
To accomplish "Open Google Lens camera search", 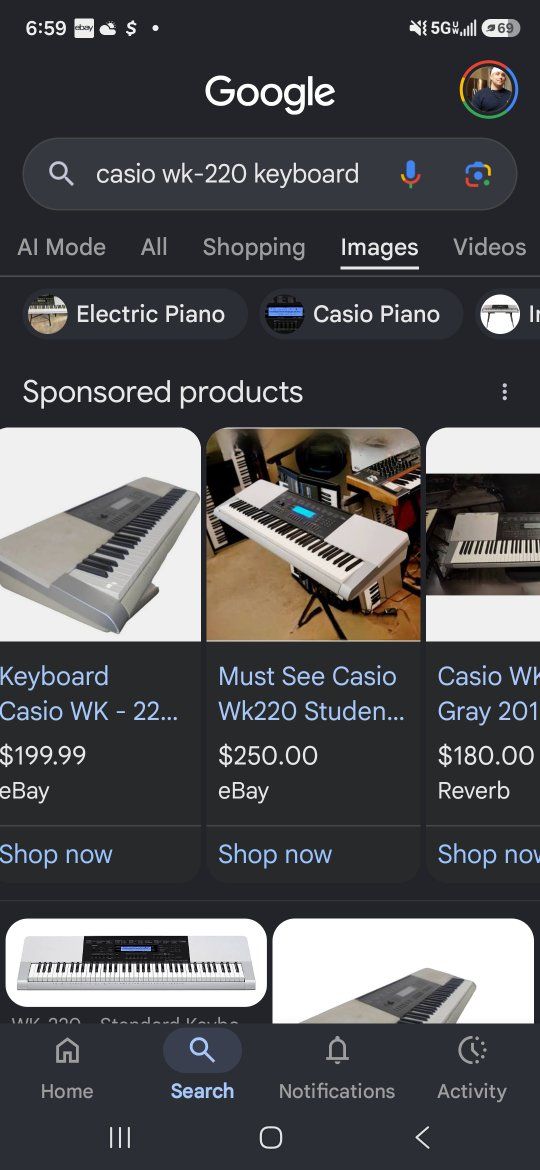I will point(478,174).
